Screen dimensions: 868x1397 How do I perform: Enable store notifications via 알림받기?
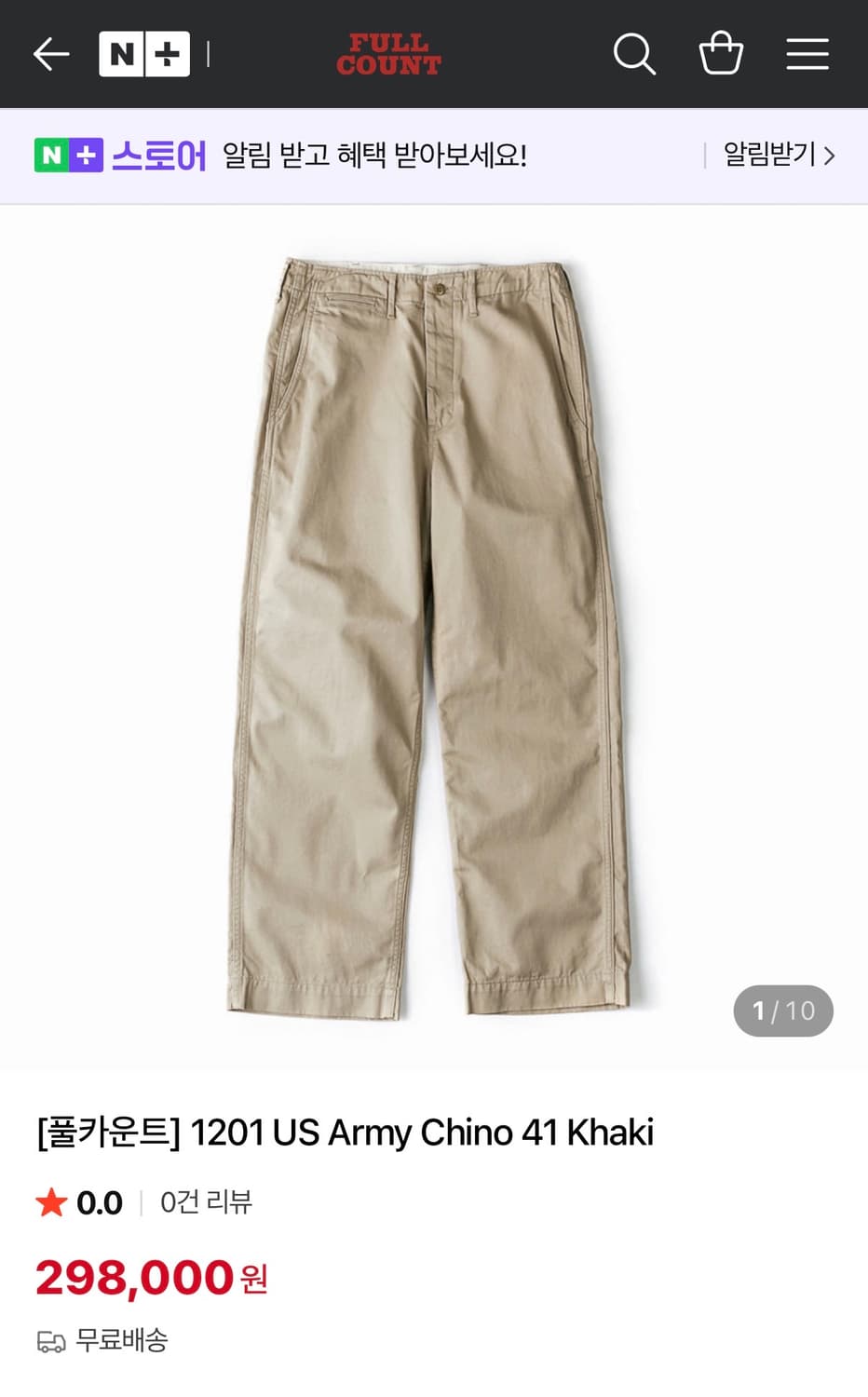[x=768, y=156]
